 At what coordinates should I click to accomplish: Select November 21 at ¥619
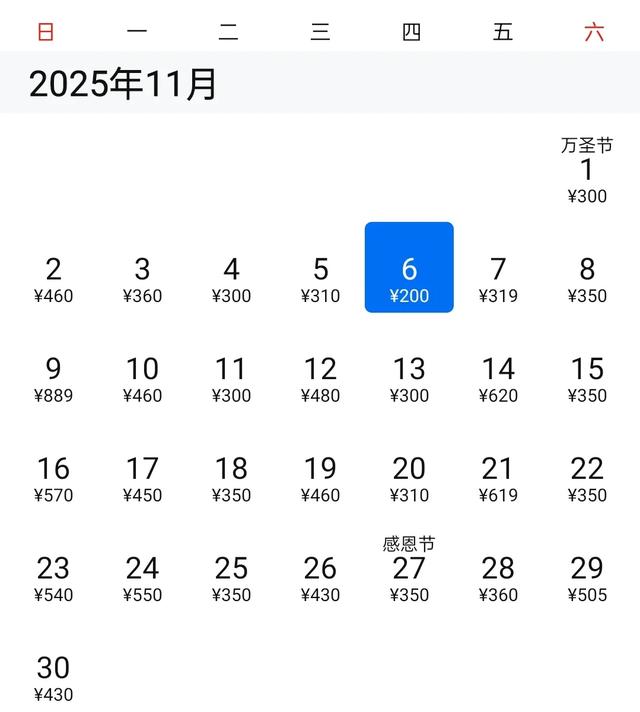(x=498, y=478)
